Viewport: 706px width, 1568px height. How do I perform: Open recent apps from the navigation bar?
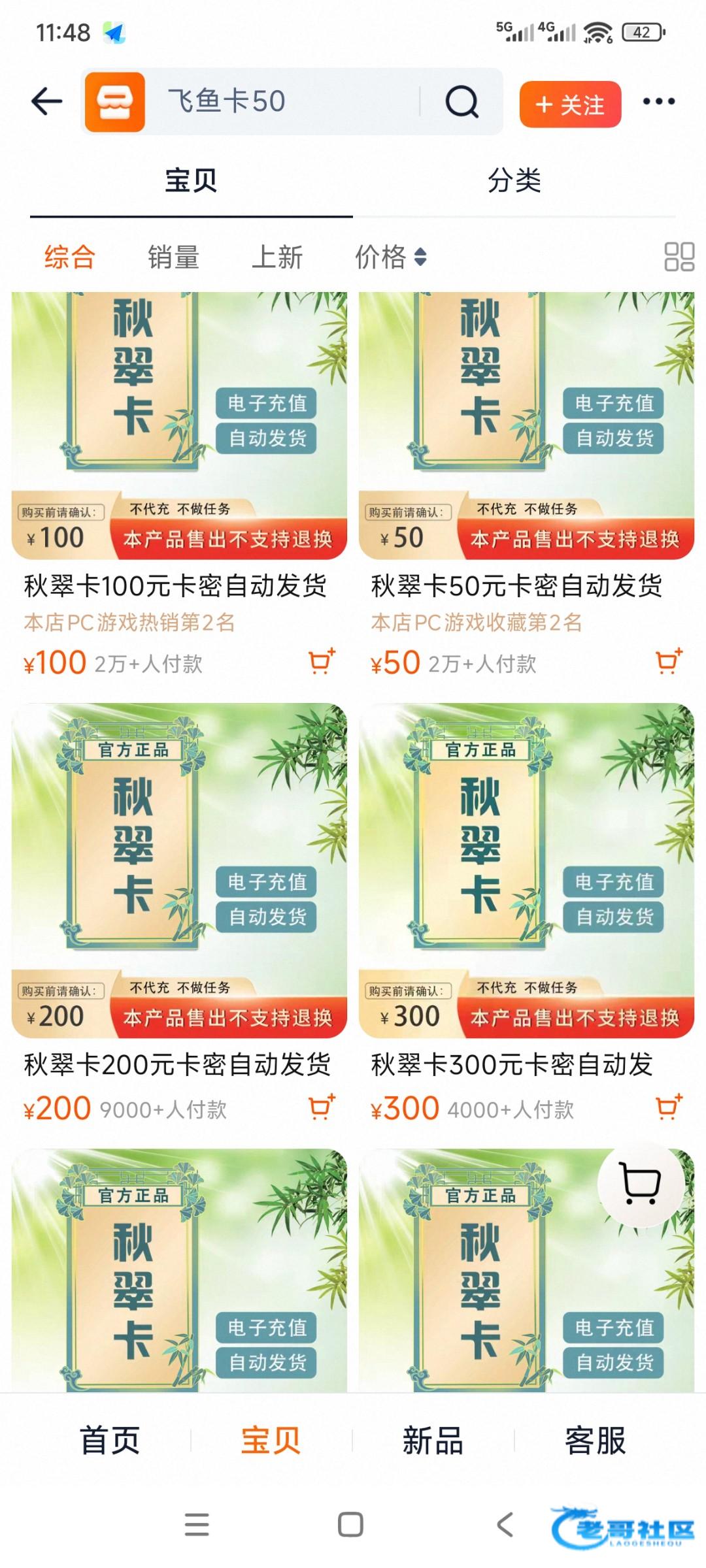click(197, 1525)
